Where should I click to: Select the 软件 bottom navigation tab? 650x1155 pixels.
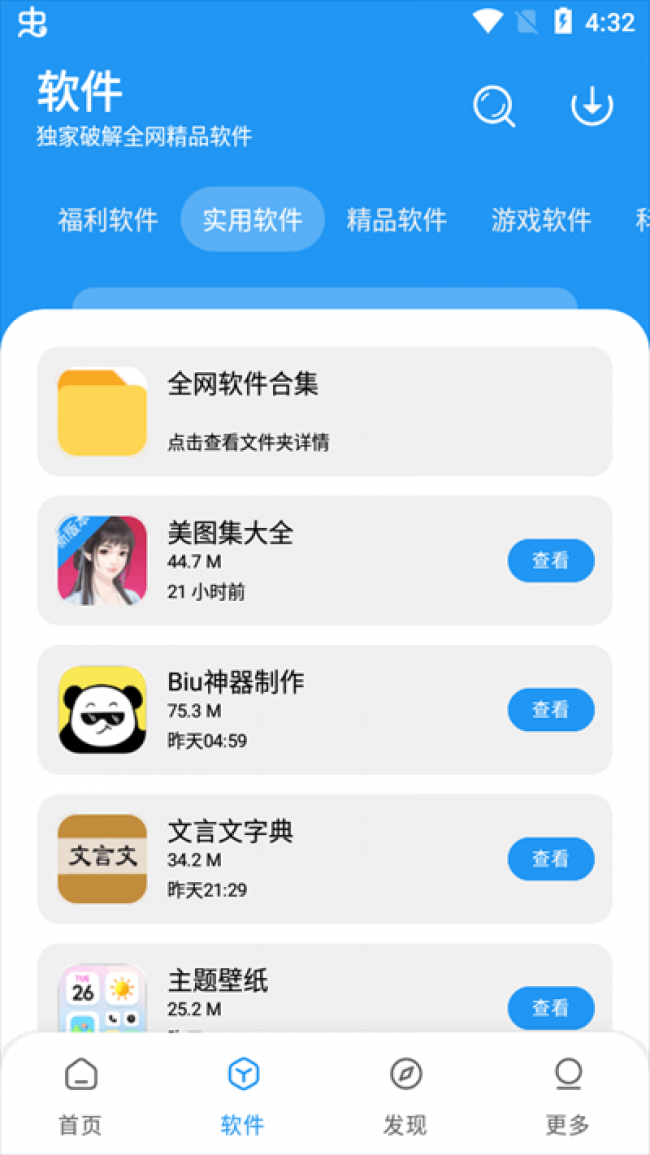243,1097
